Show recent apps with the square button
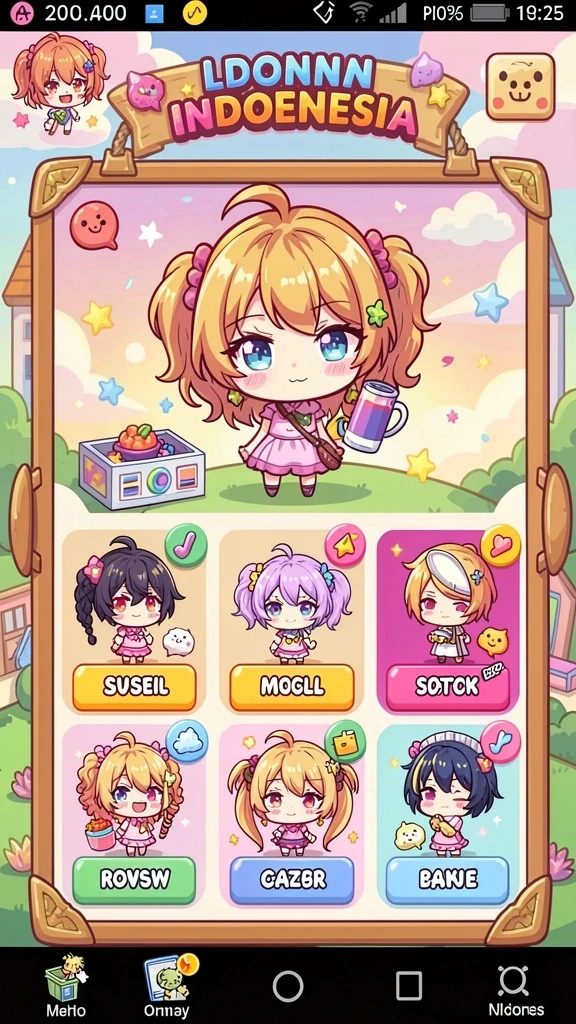576x1024 pixels. pos(409,985)
